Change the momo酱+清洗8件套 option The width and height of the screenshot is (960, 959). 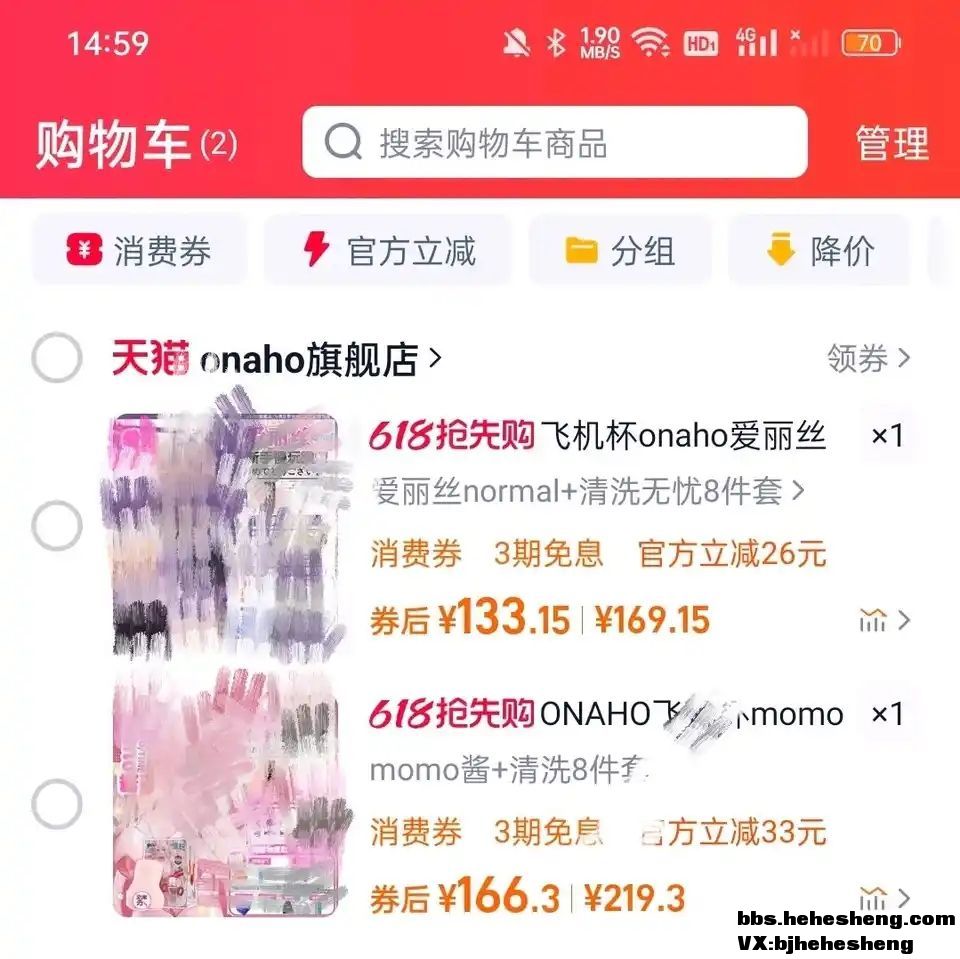pyautogui.click(x=510, y=770)
